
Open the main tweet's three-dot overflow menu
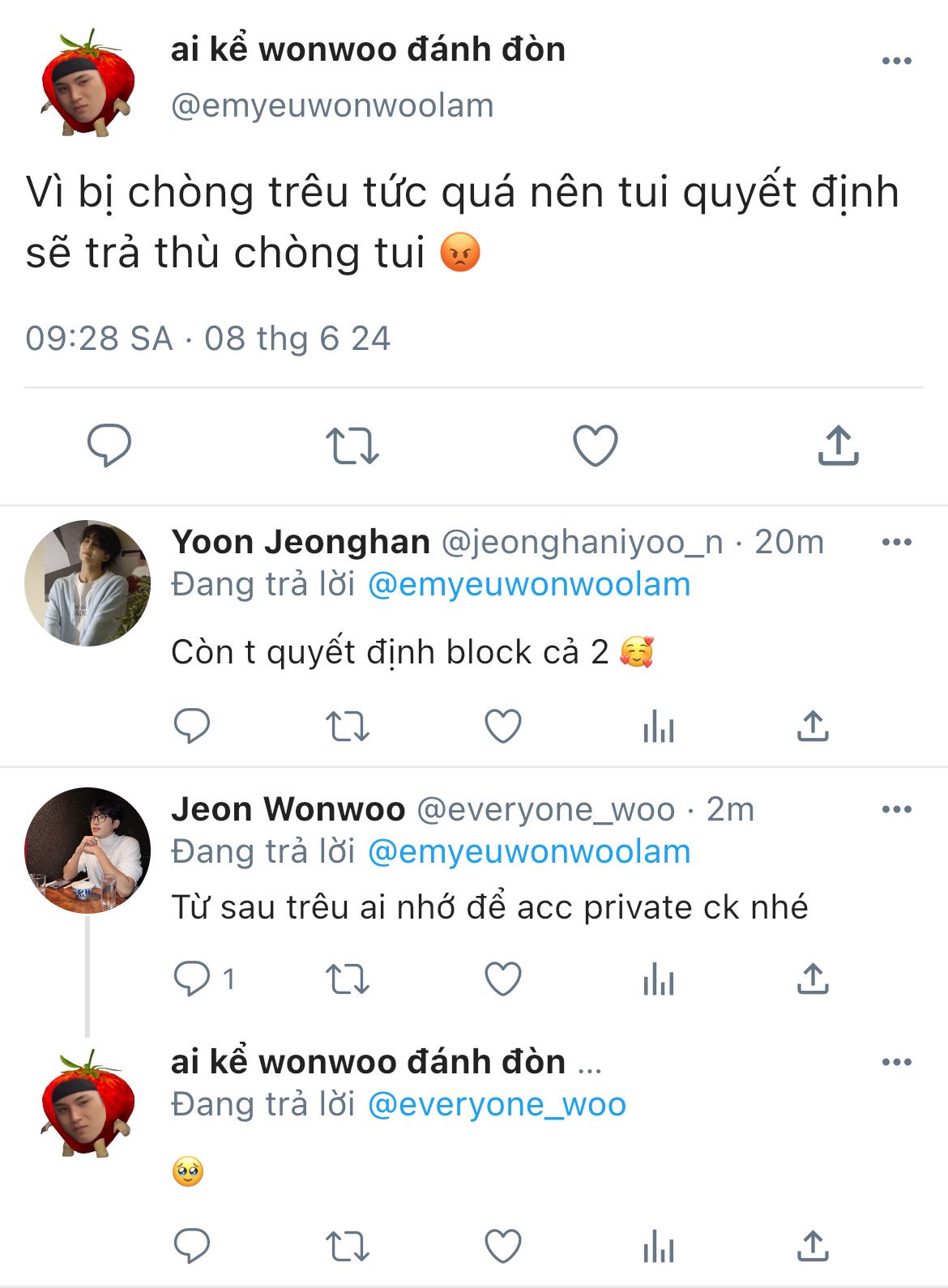(896, 61)
